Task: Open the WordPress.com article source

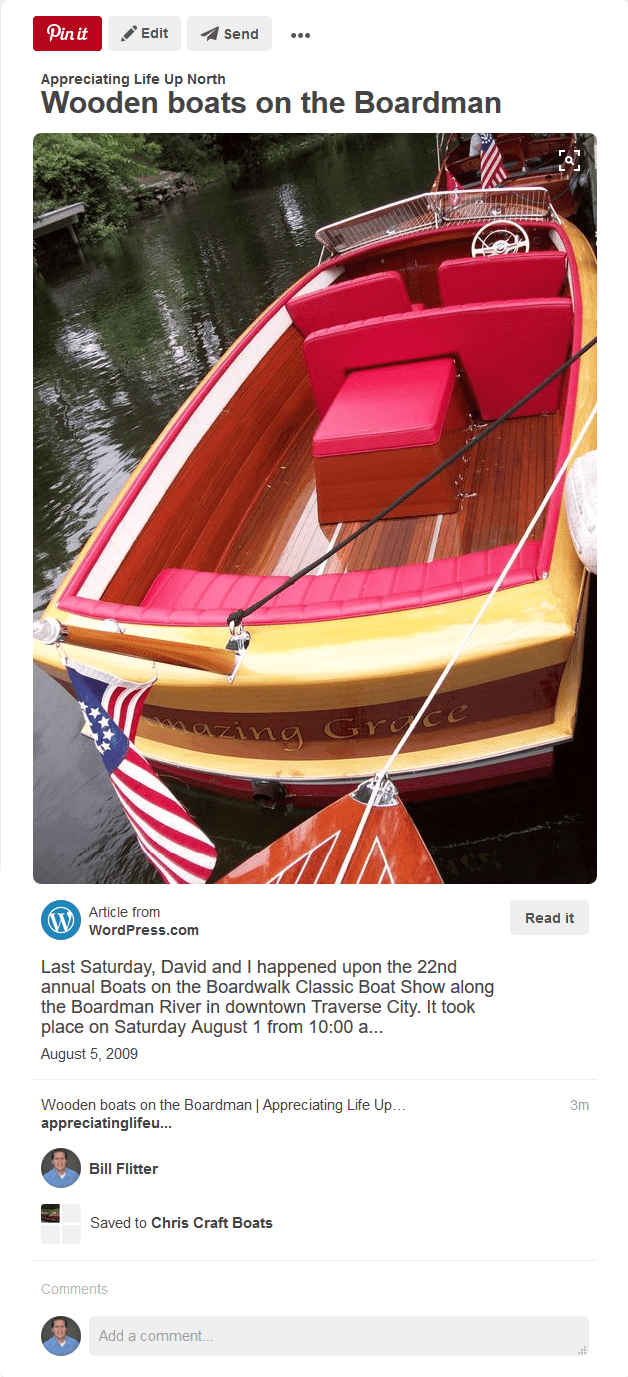Action: (x=143, y=930)
